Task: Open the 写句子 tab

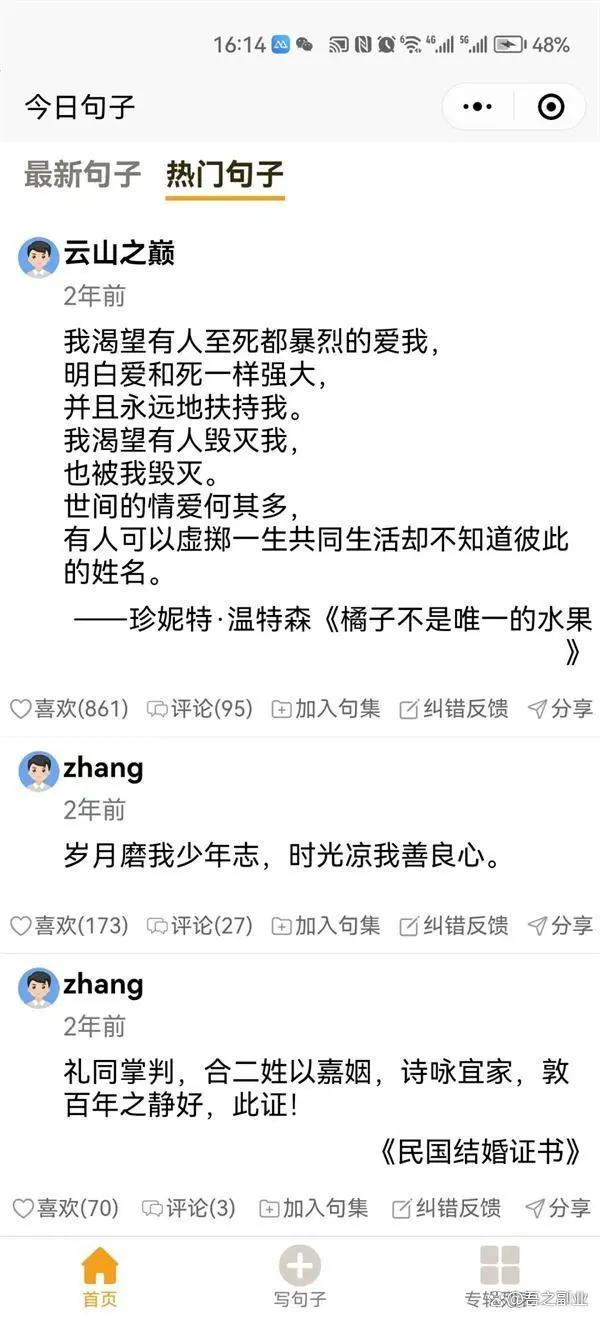Action: (x=299, y=1277)
